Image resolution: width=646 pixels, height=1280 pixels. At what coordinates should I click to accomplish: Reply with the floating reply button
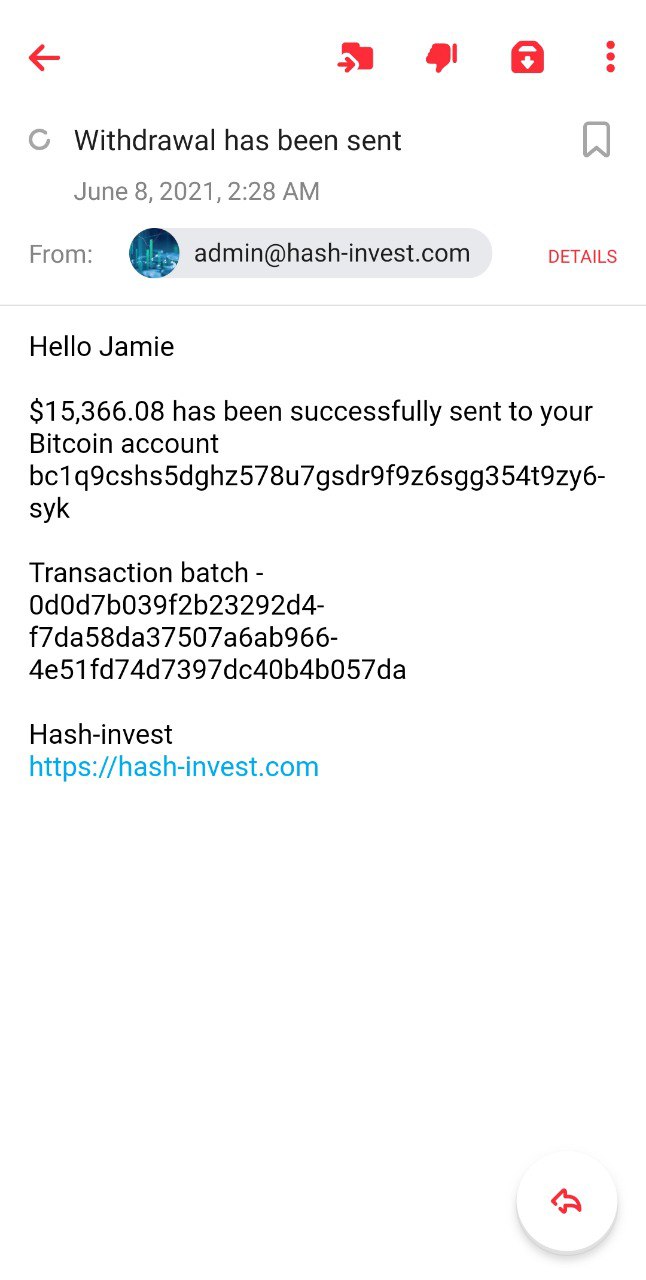point(566,1201)
